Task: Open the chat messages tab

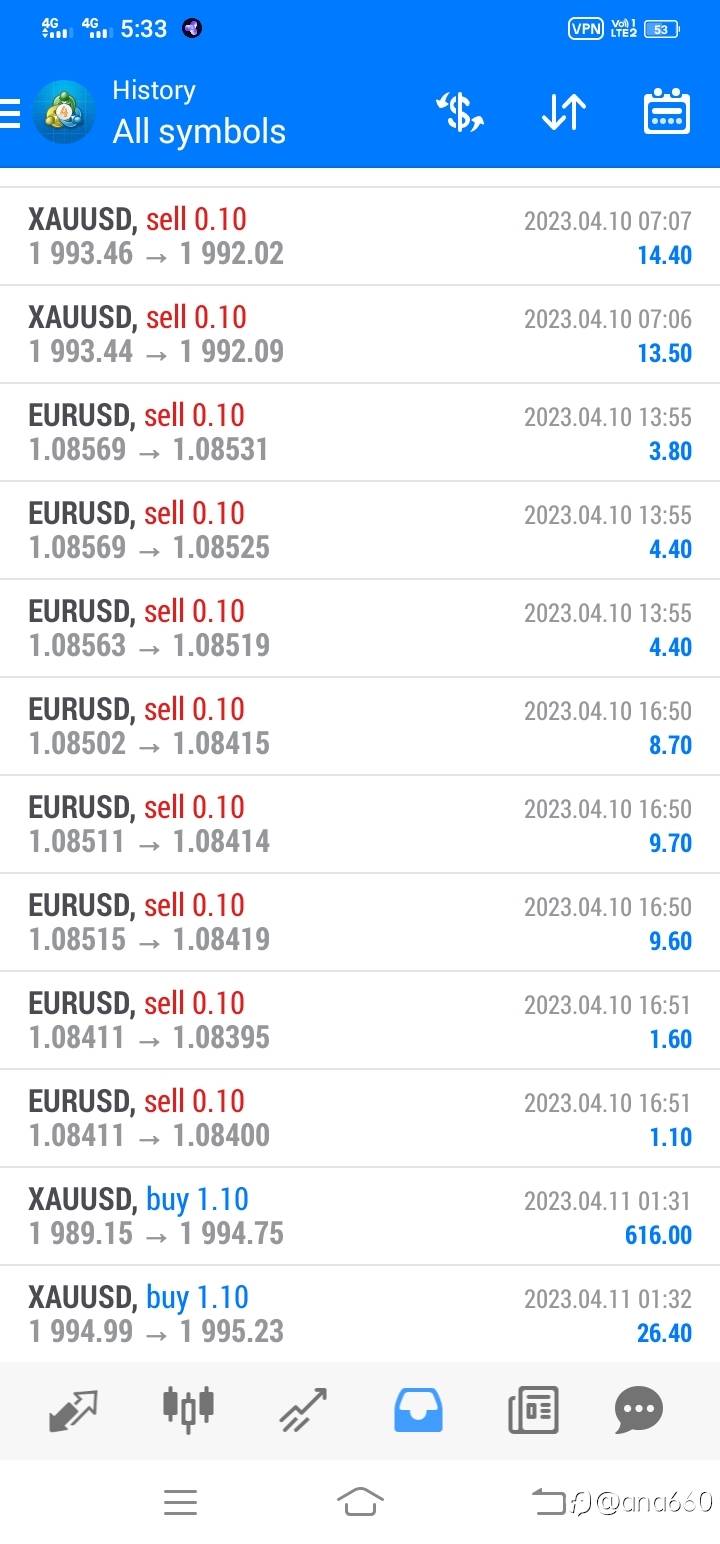Action: pos(639,1410)
